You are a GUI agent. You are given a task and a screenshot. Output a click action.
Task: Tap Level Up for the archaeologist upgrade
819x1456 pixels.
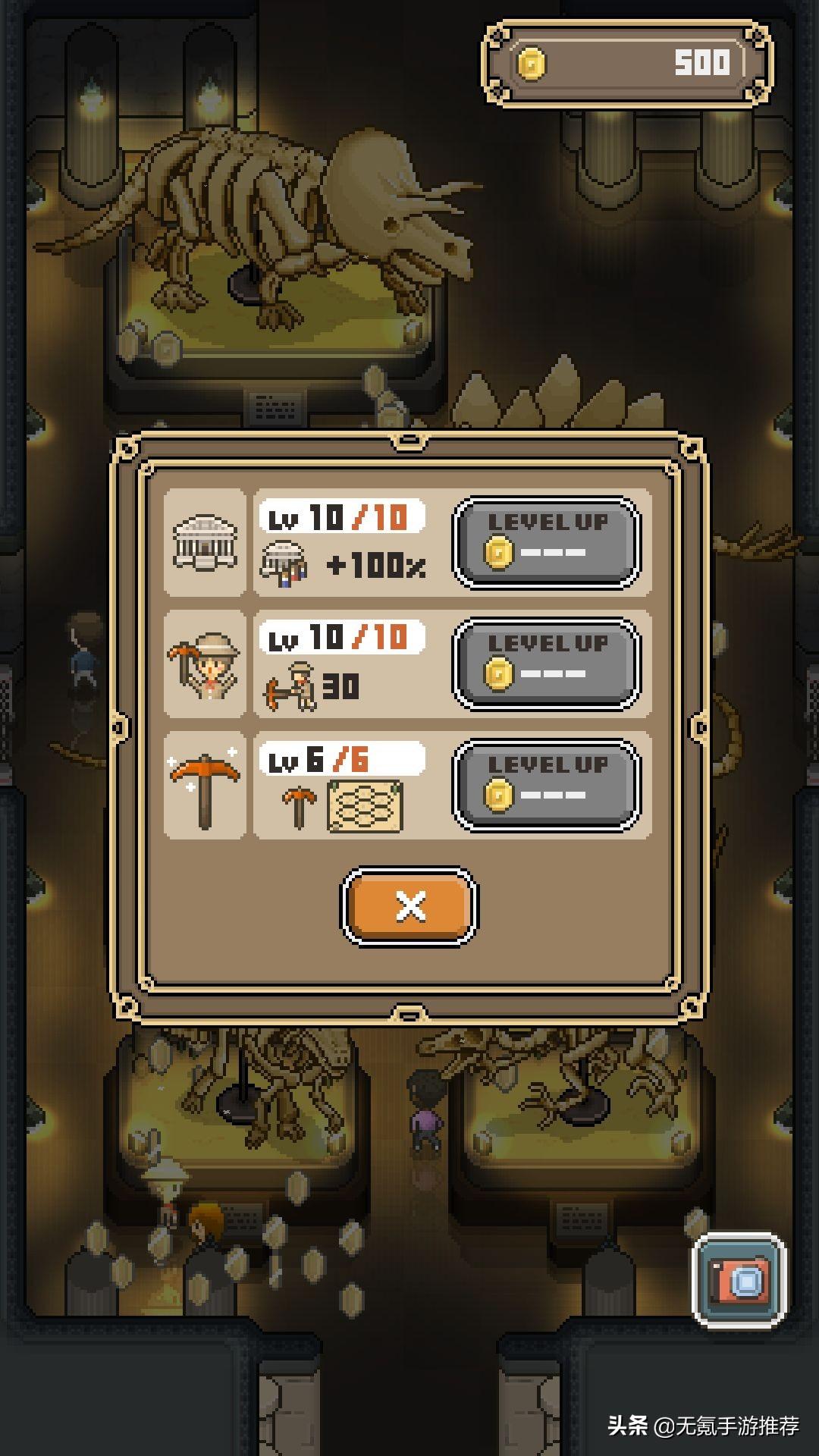(x=546, y=663)
